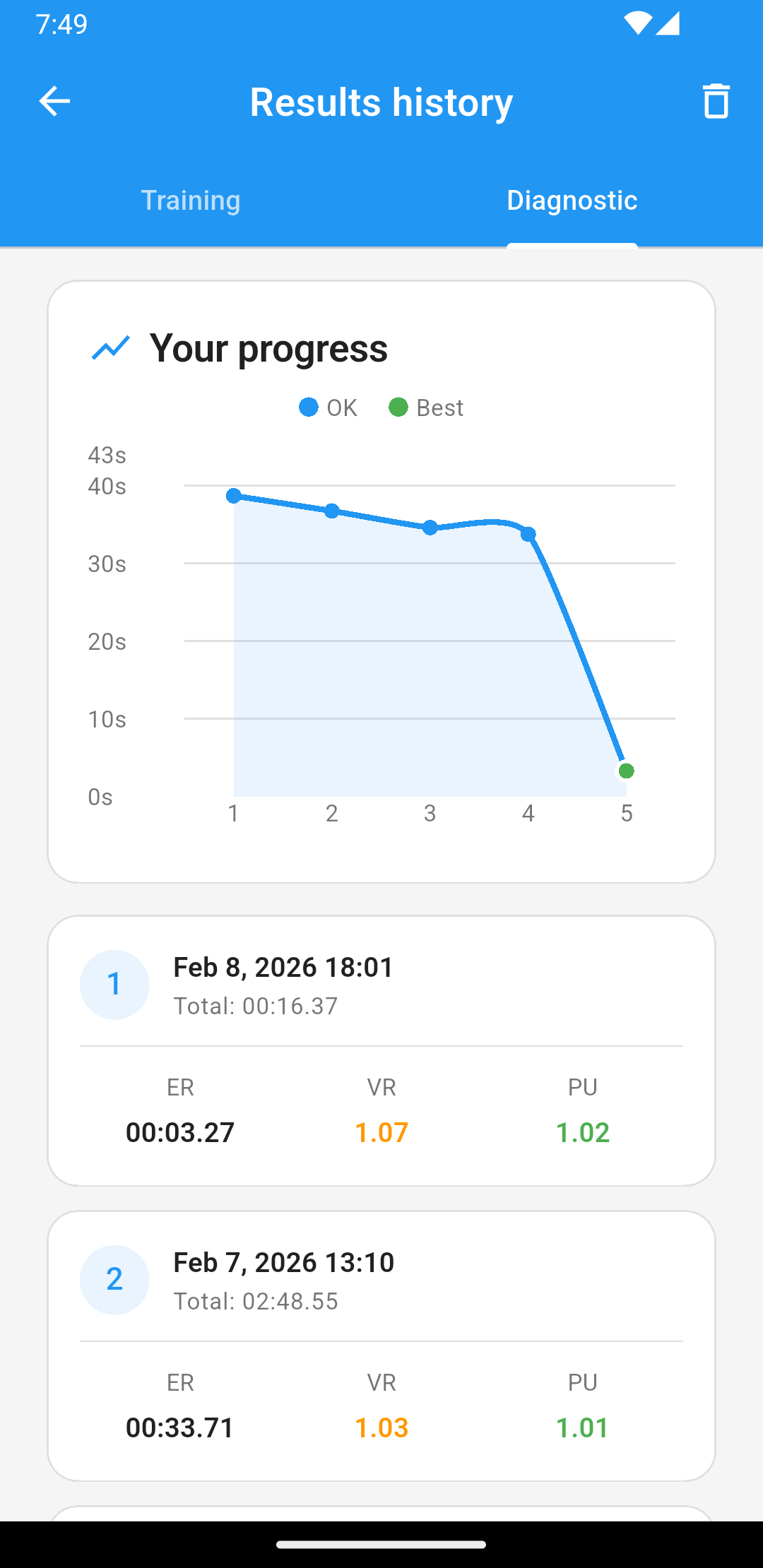Stay on the Diagnostic tab
This screenshot has width=763, height=1568.
point(571,201)
